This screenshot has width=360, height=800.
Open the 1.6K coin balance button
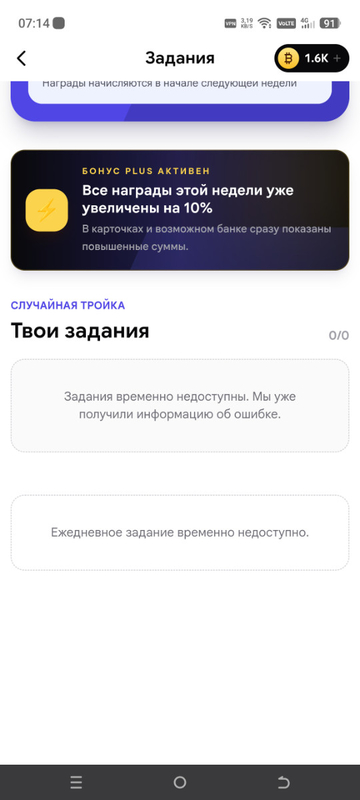(x=312, y=58)
